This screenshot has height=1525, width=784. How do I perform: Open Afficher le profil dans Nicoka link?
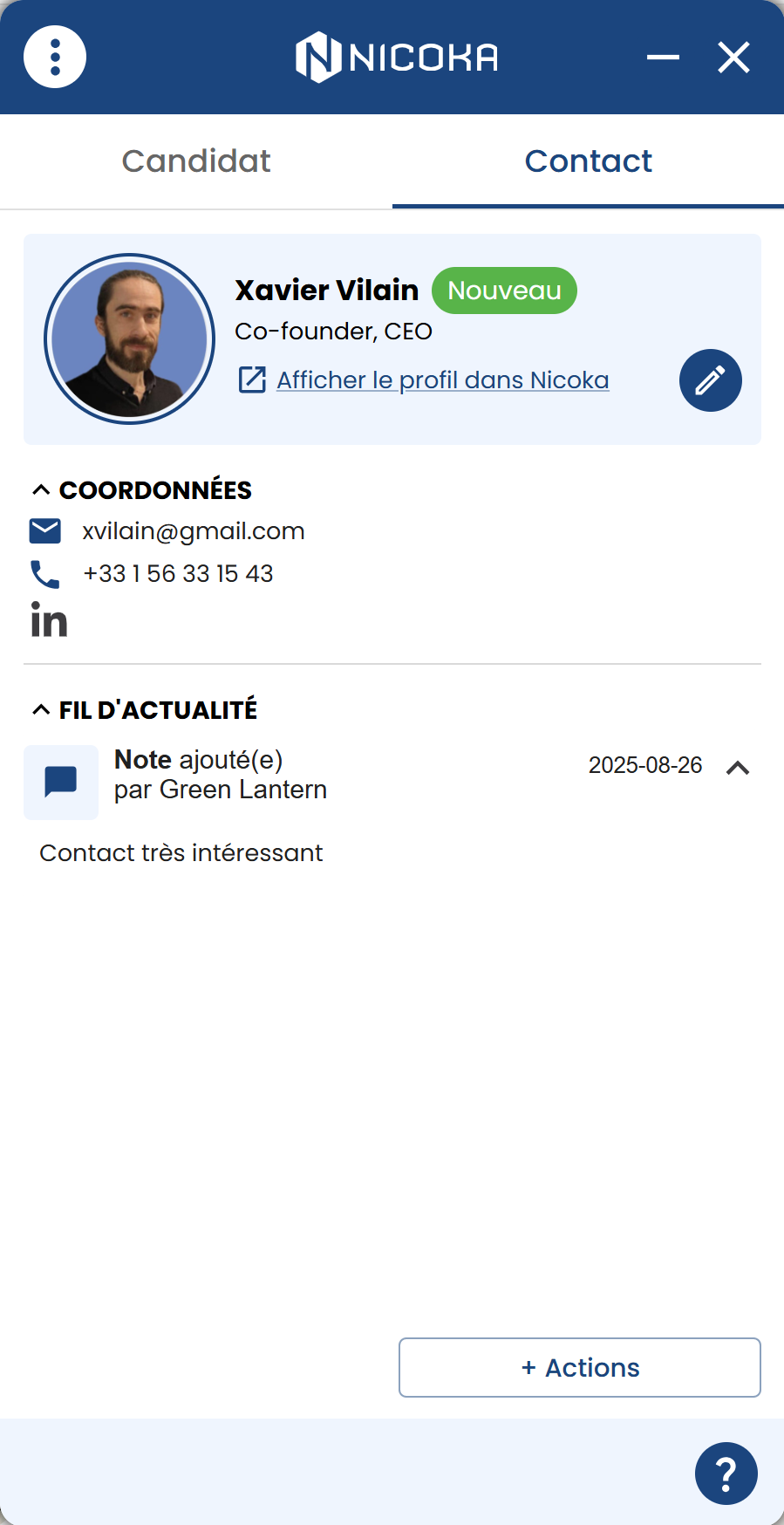click(x=442, y=380)
